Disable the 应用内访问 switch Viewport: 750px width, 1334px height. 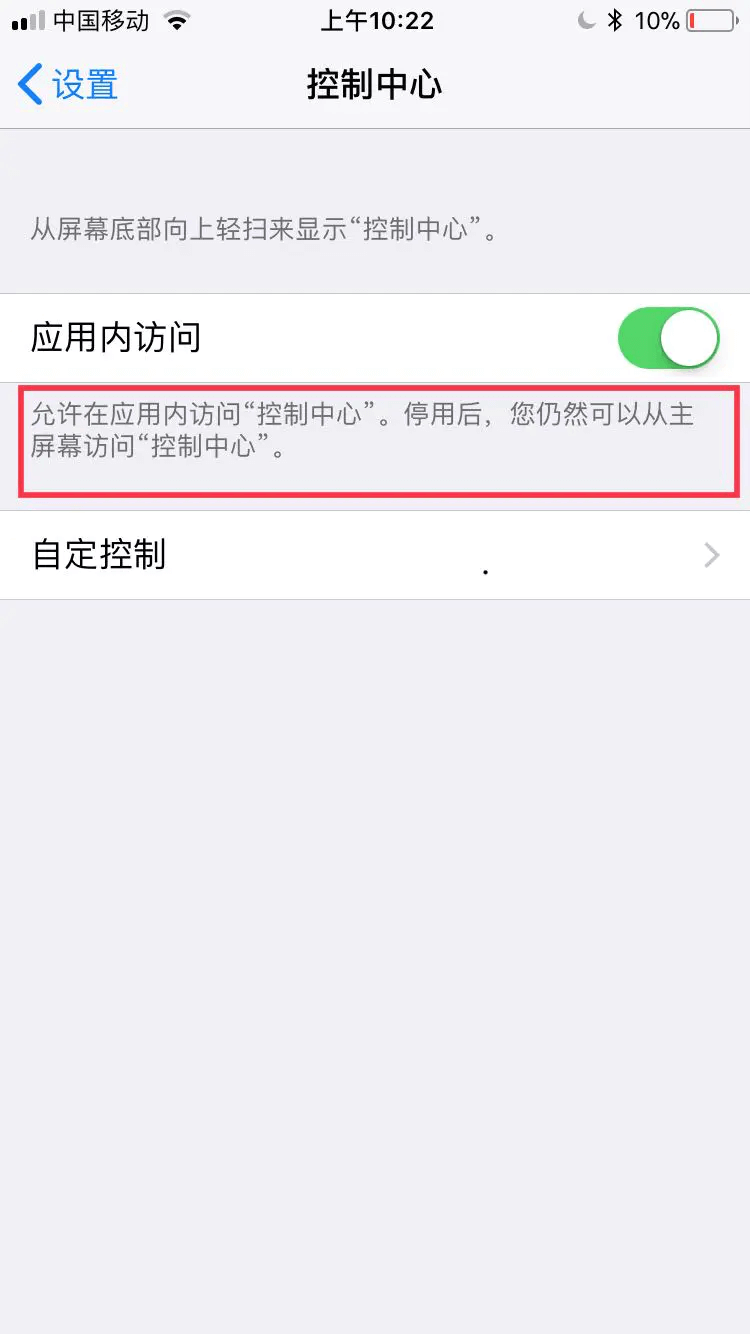[668, 338]
